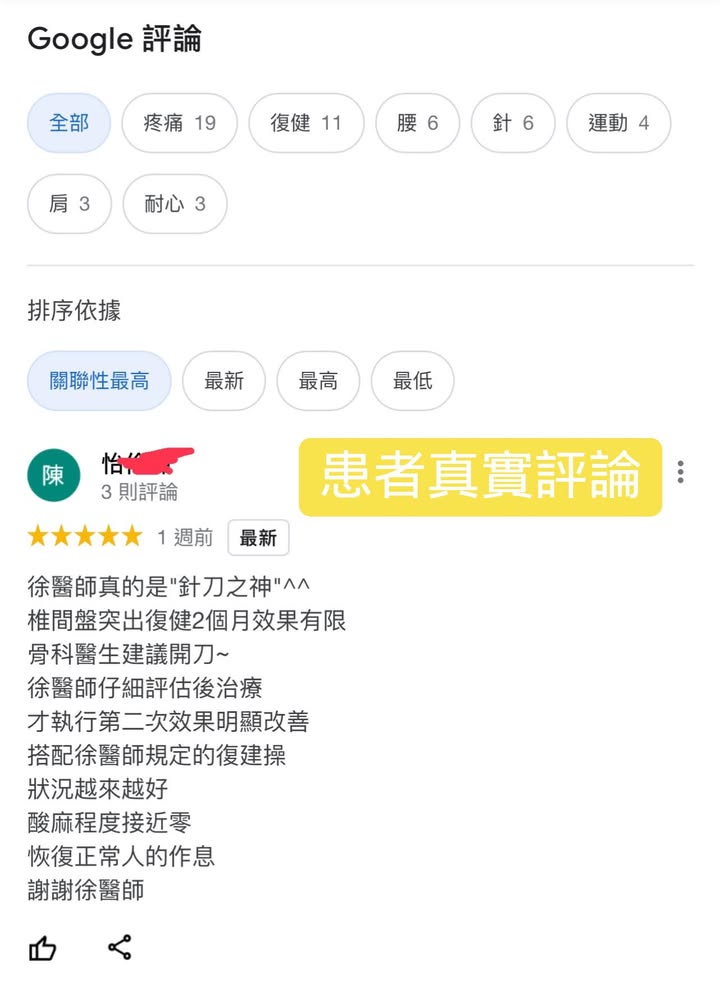This screenshot has width=720, height=981.
Task: Sort reviews by 最新
Action: coord(224,381)
